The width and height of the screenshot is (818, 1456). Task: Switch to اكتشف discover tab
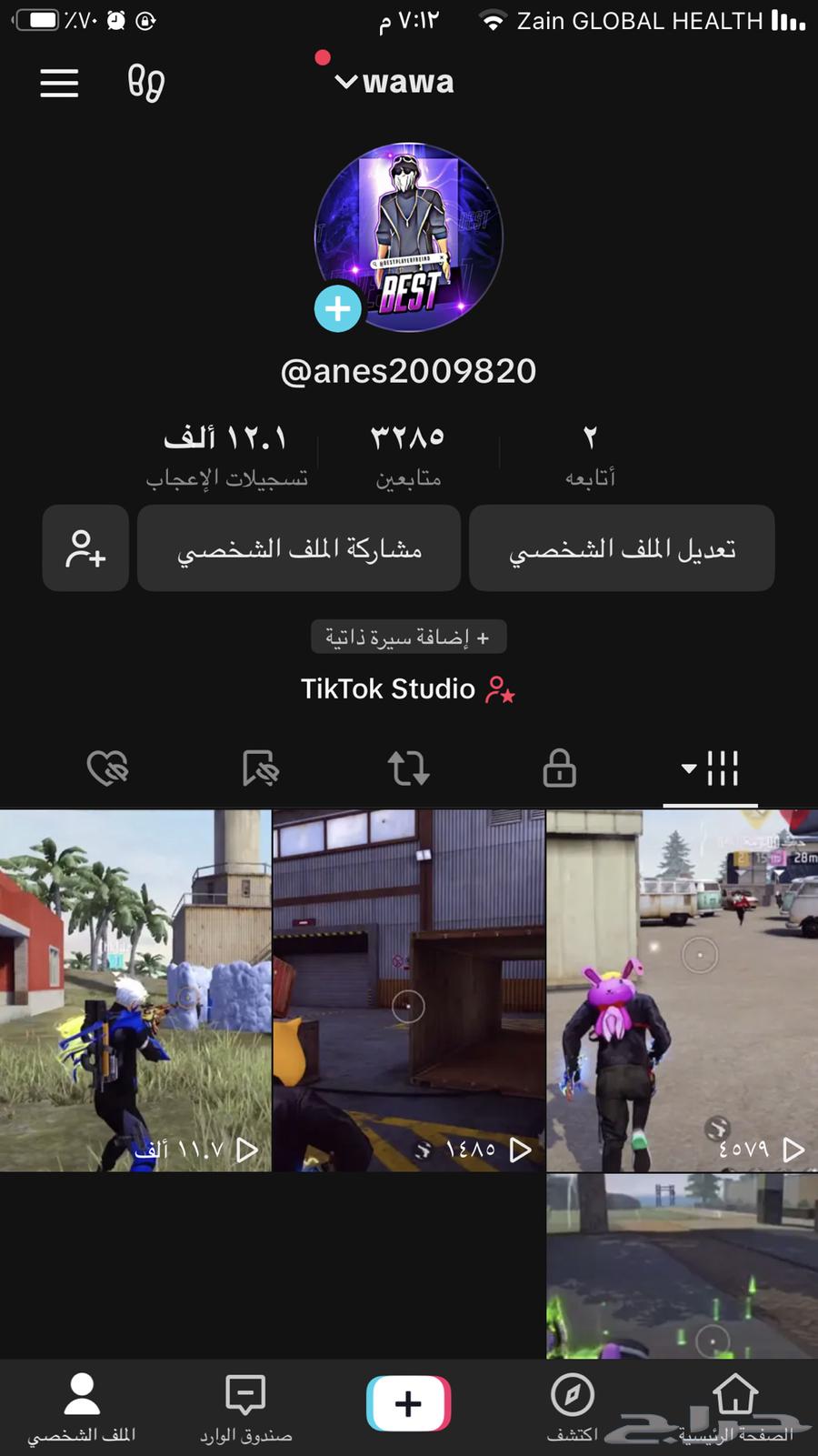tap(573, 1408)
